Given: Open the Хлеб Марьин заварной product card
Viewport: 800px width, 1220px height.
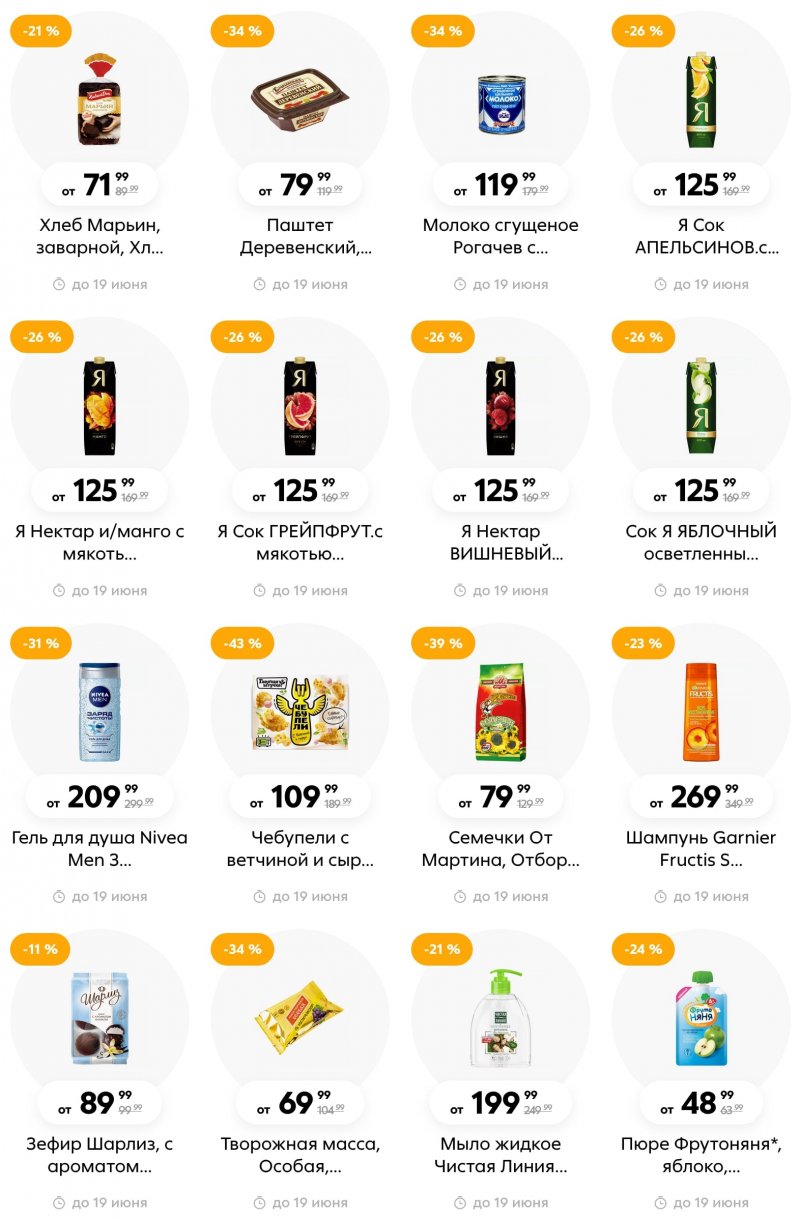Looking at the screenshot, I should (99, 100).
